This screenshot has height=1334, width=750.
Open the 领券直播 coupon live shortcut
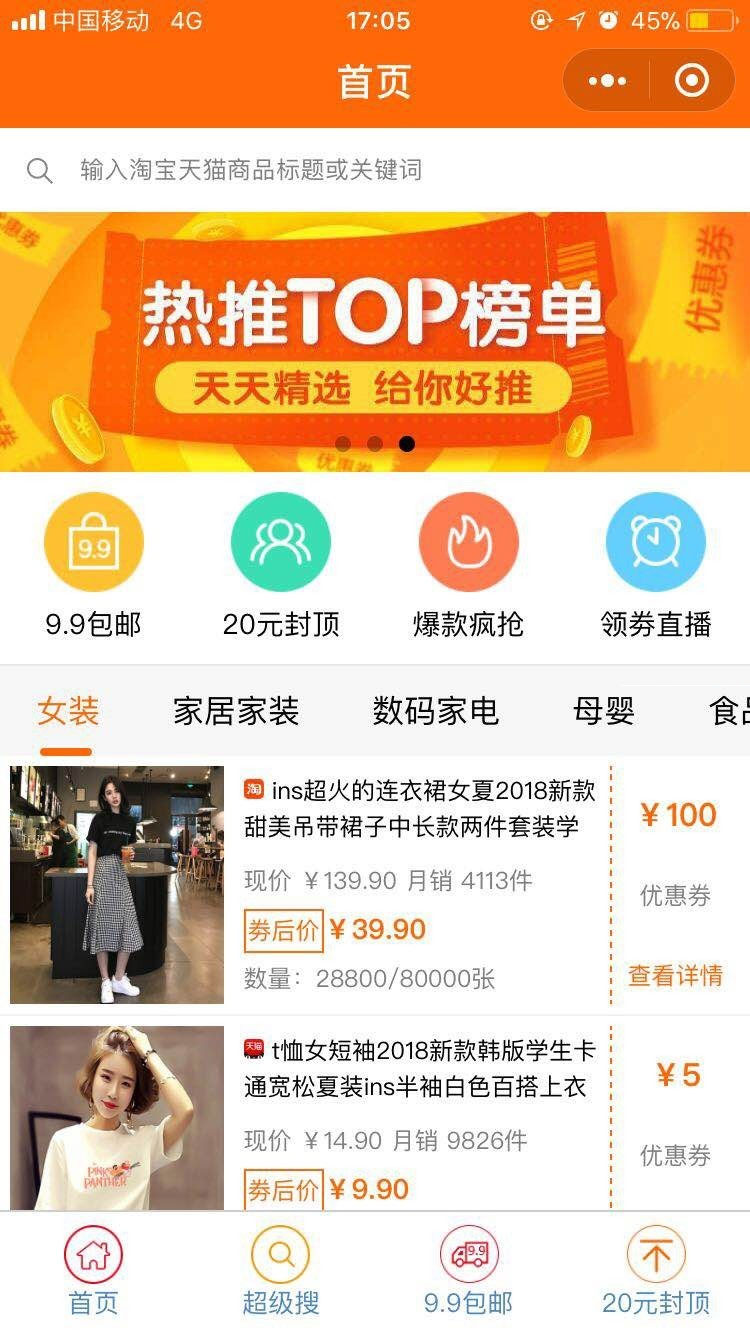(x=656, y=566)
